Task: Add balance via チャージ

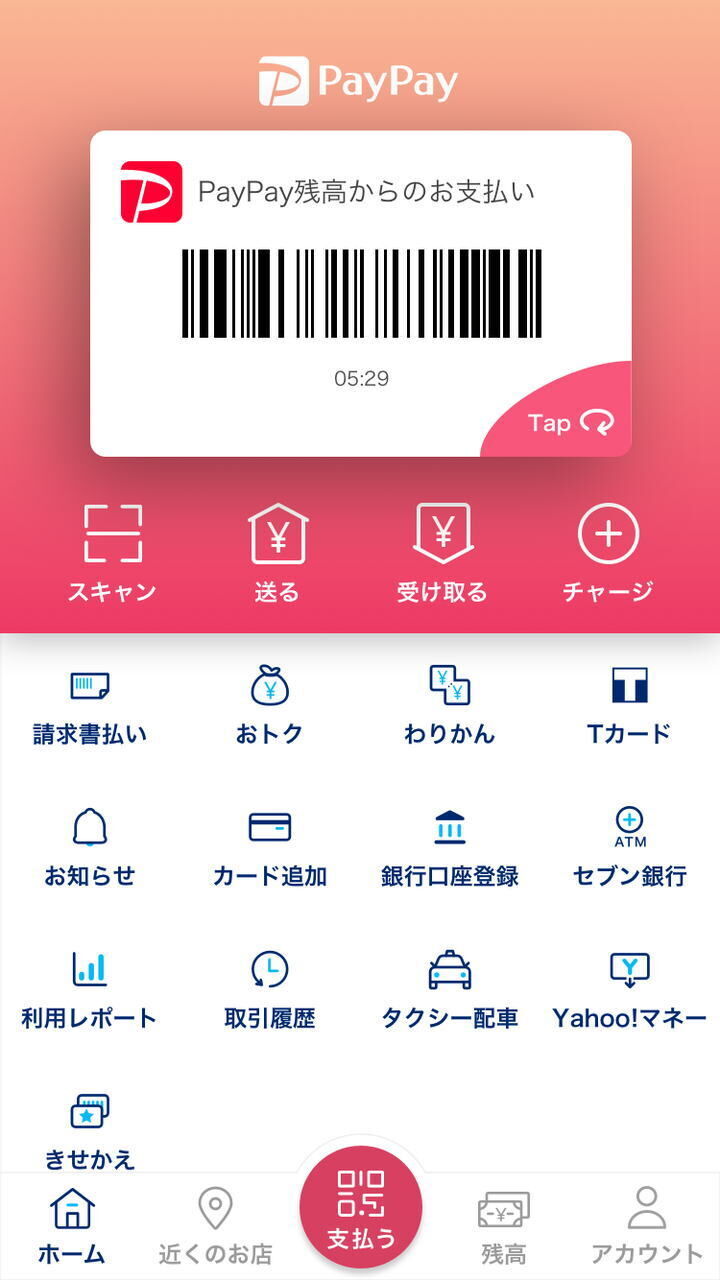Action: coord(607,551)
